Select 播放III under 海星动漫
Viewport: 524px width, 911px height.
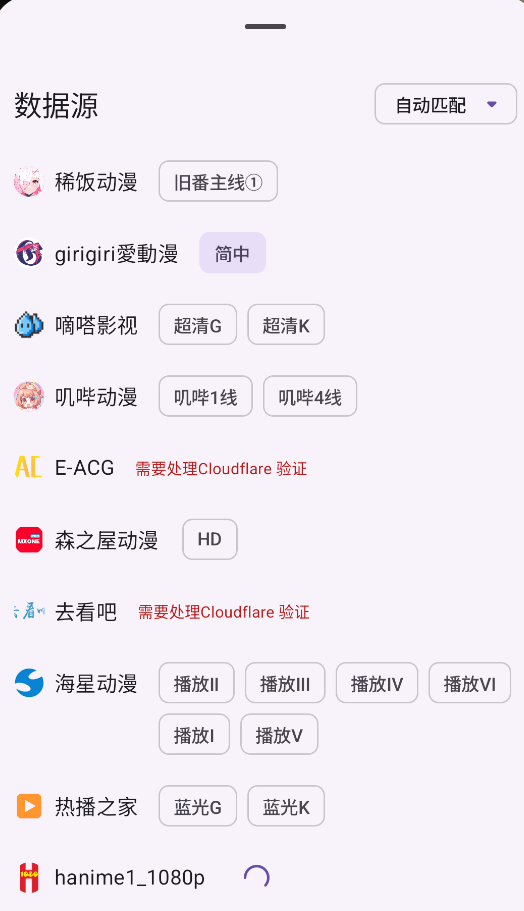(285, 683)
